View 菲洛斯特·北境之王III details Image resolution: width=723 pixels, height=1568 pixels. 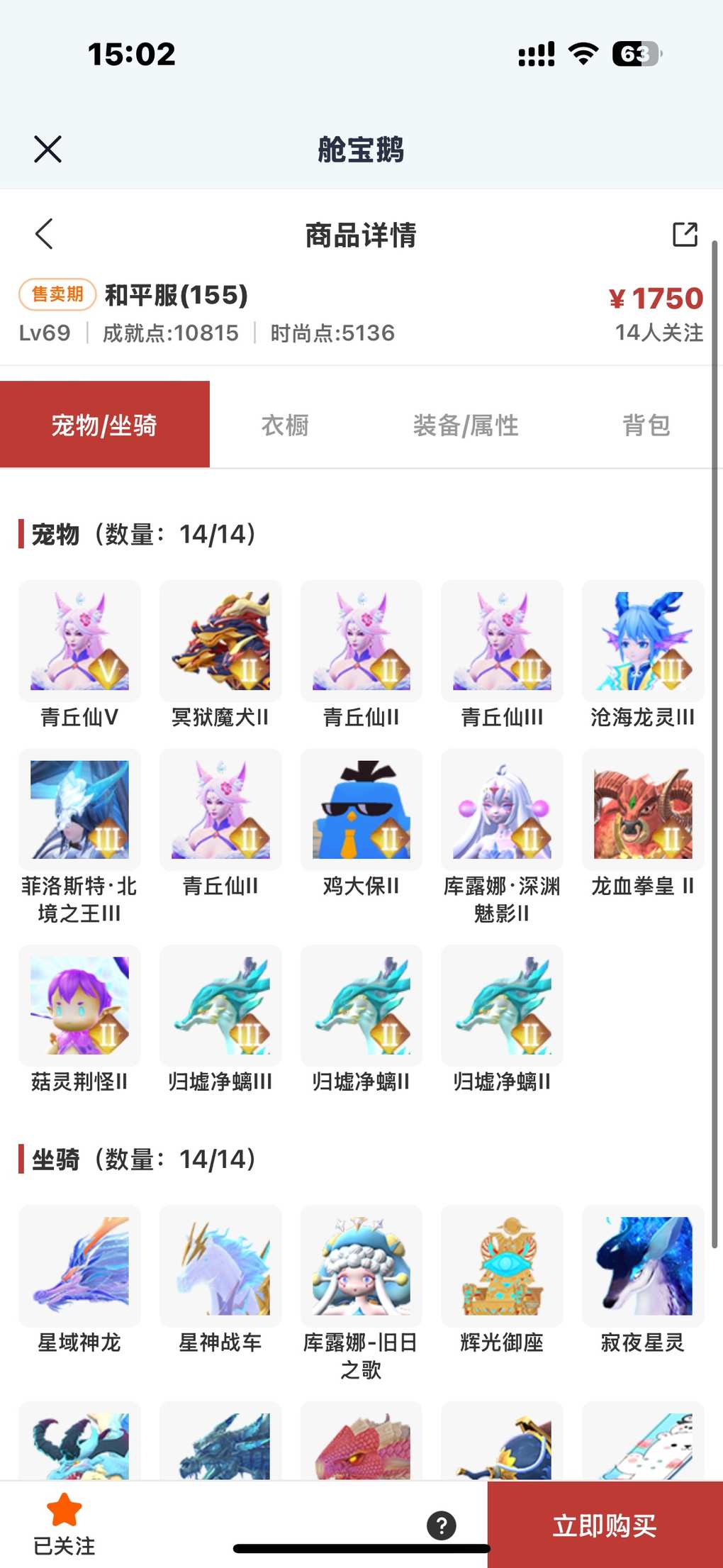(x=79, y=810)
